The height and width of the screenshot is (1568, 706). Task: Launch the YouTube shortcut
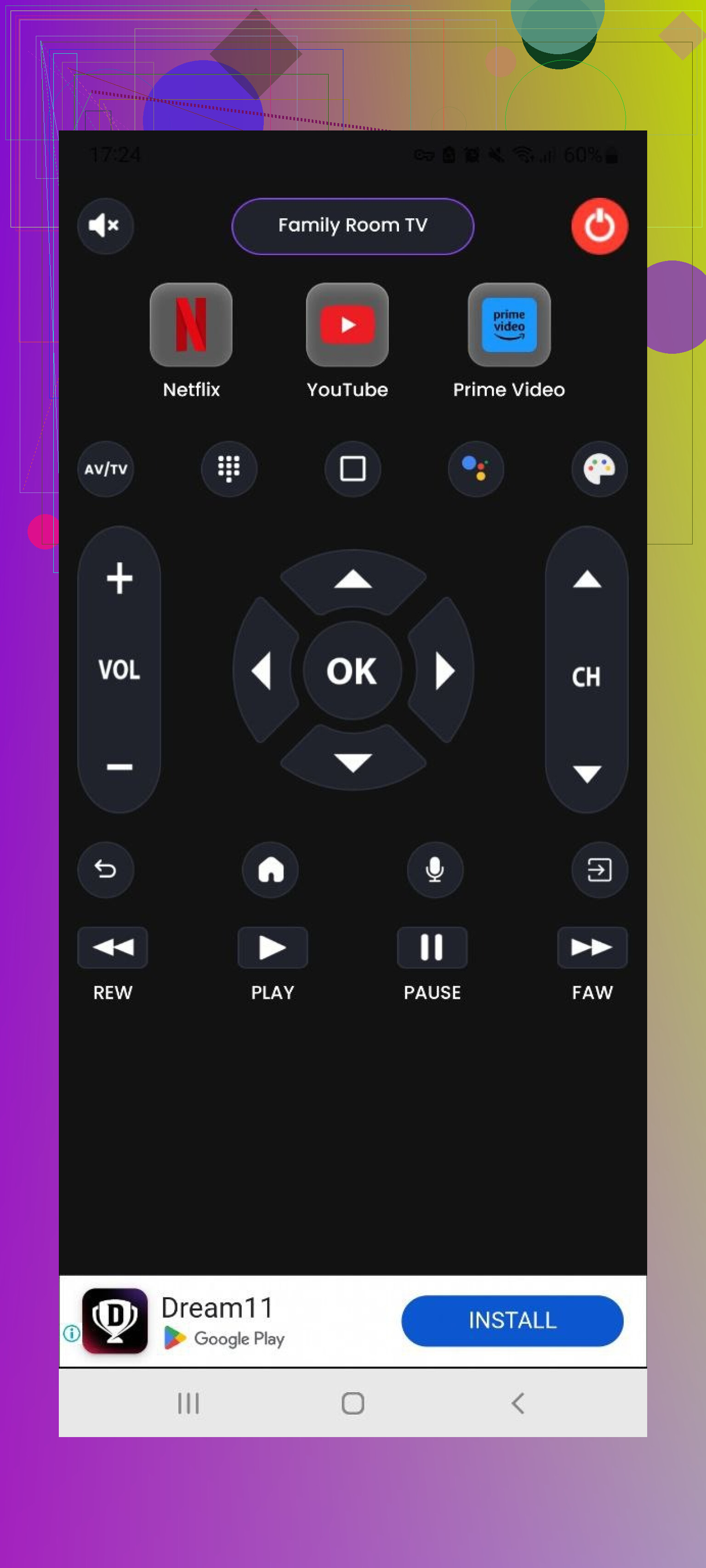click(347, 325)
